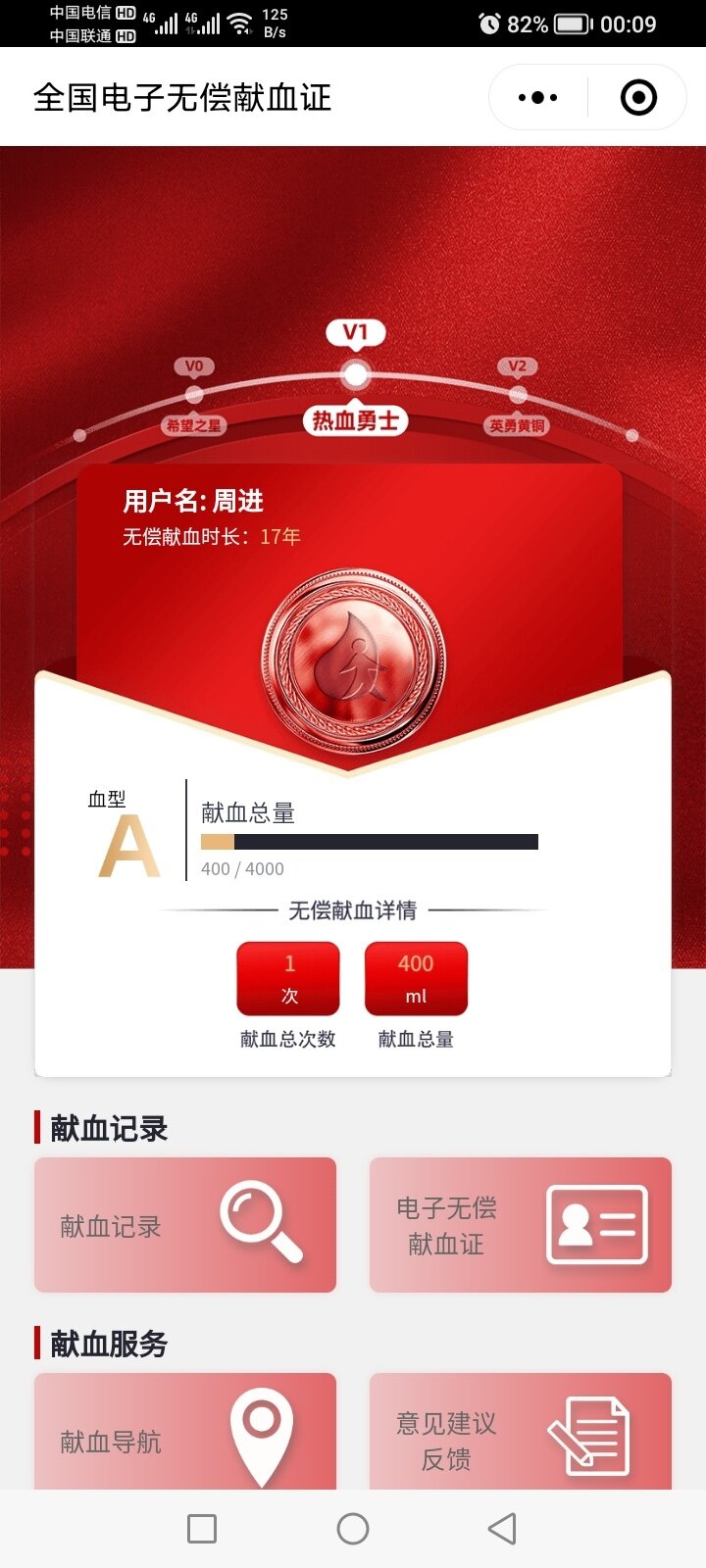
Task: Open the 意见建议反馈 card
Action: pos(521,1434)
